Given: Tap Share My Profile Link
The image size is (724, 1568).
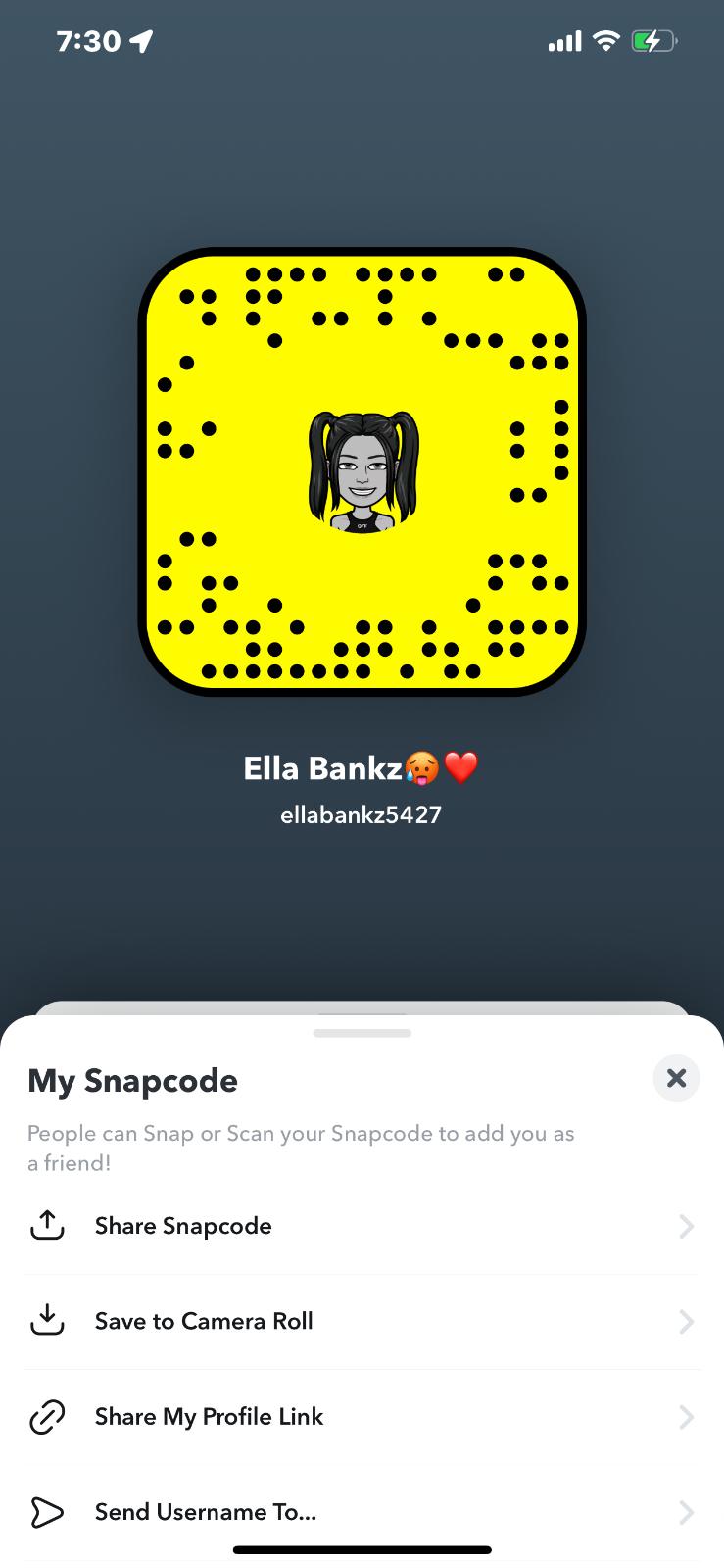Looking at the screenshot, I should (209, 1416).
